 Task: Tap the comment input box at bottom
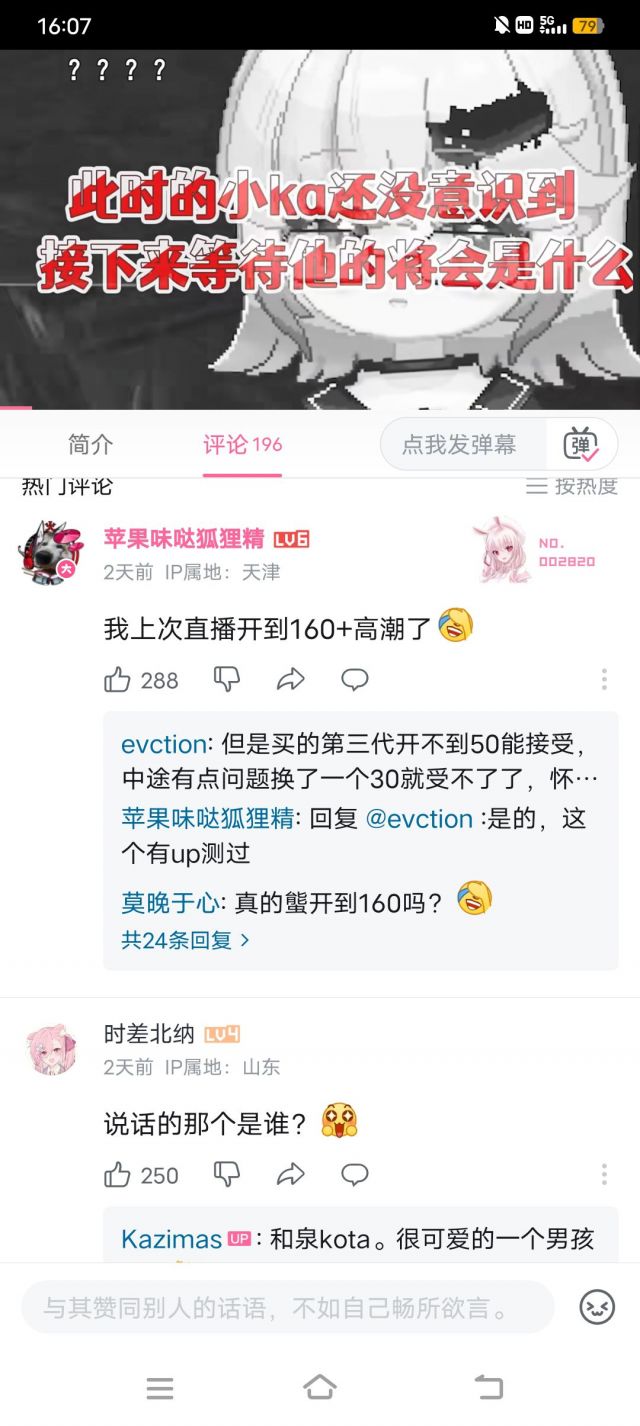[x=288, y=1307]
